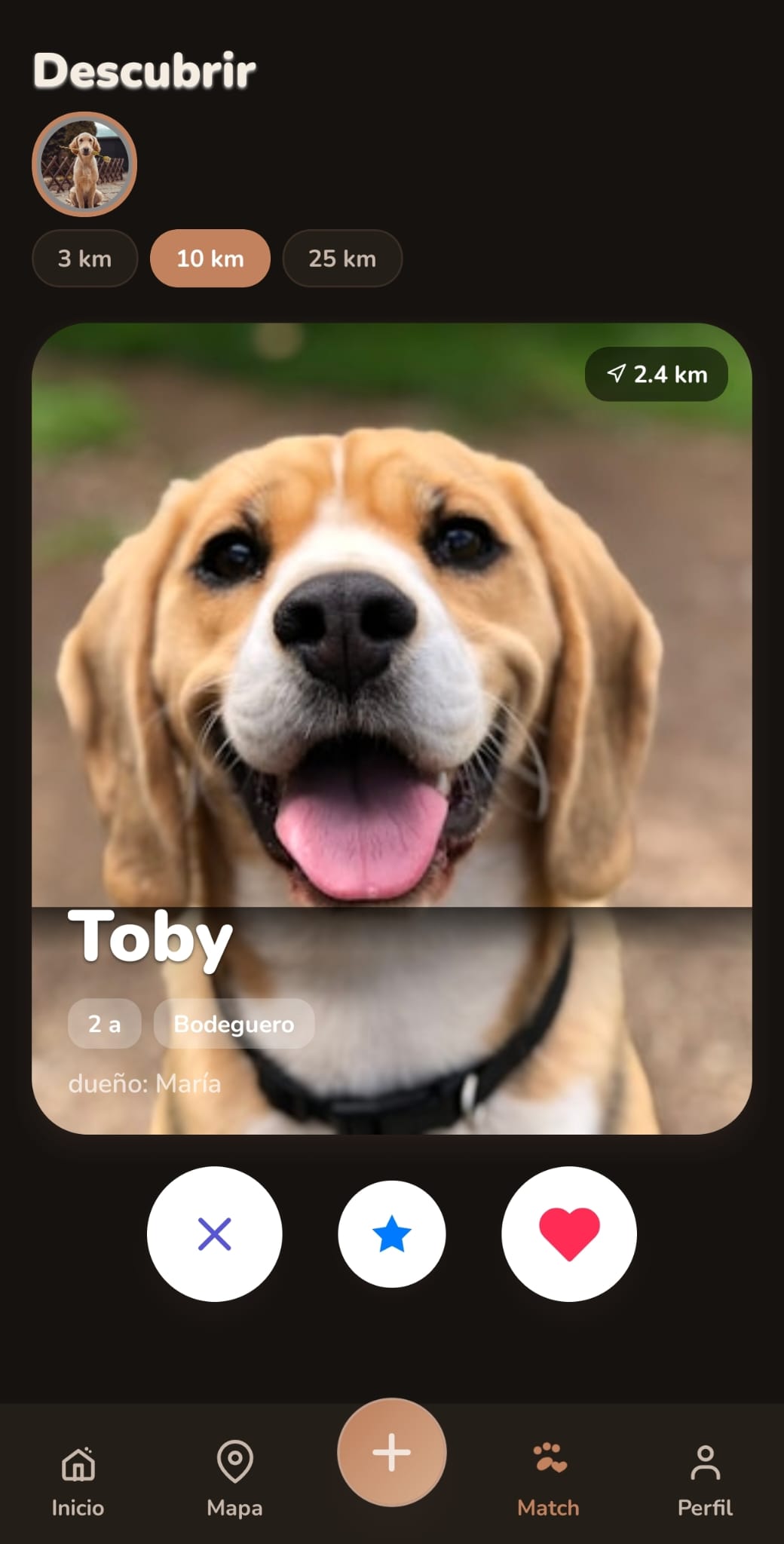Set search radius to 25 km

pyautogui.click(x=342, y=259)
